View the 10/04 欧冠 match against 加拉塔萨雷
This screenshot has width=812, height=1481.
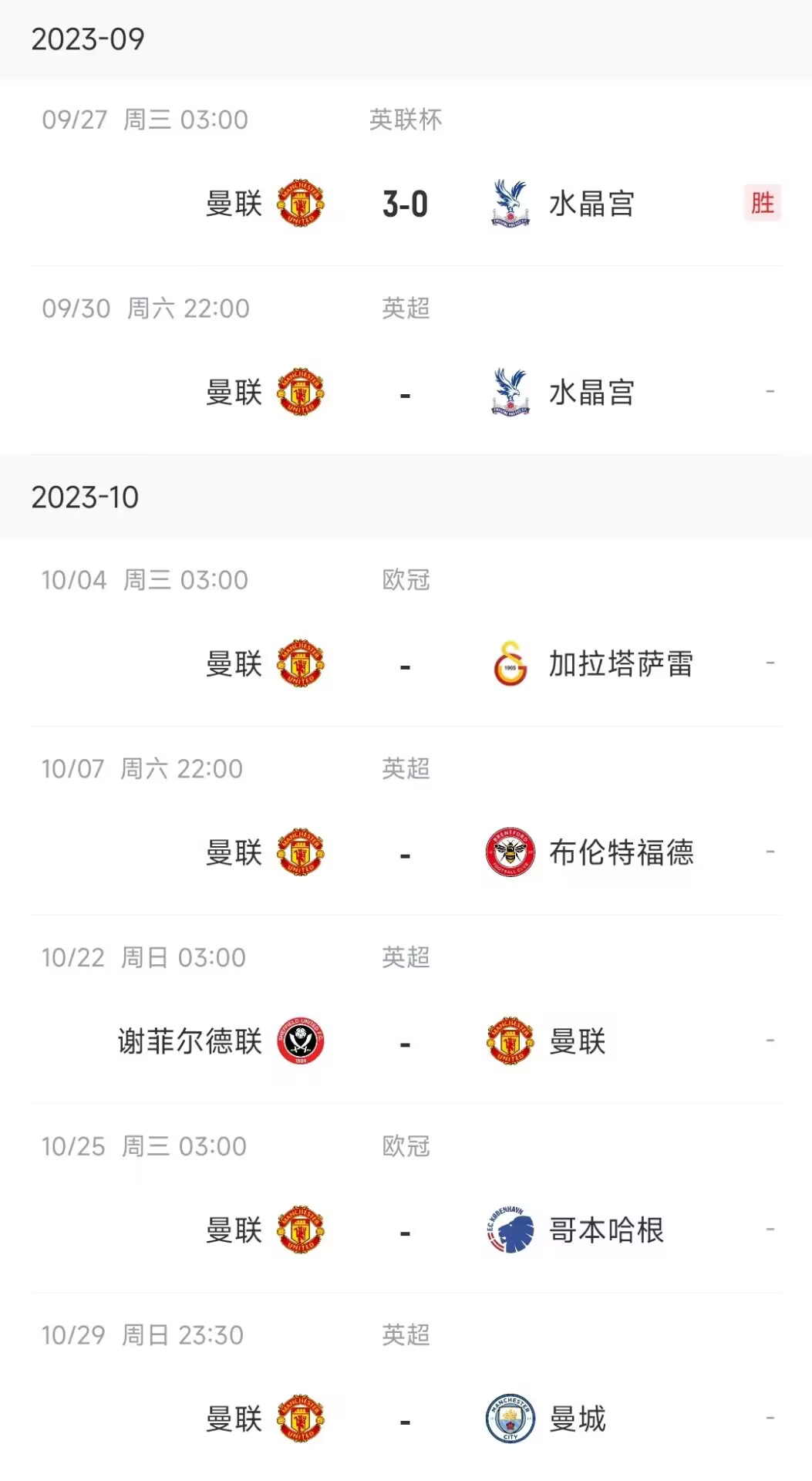pos(406,664)
